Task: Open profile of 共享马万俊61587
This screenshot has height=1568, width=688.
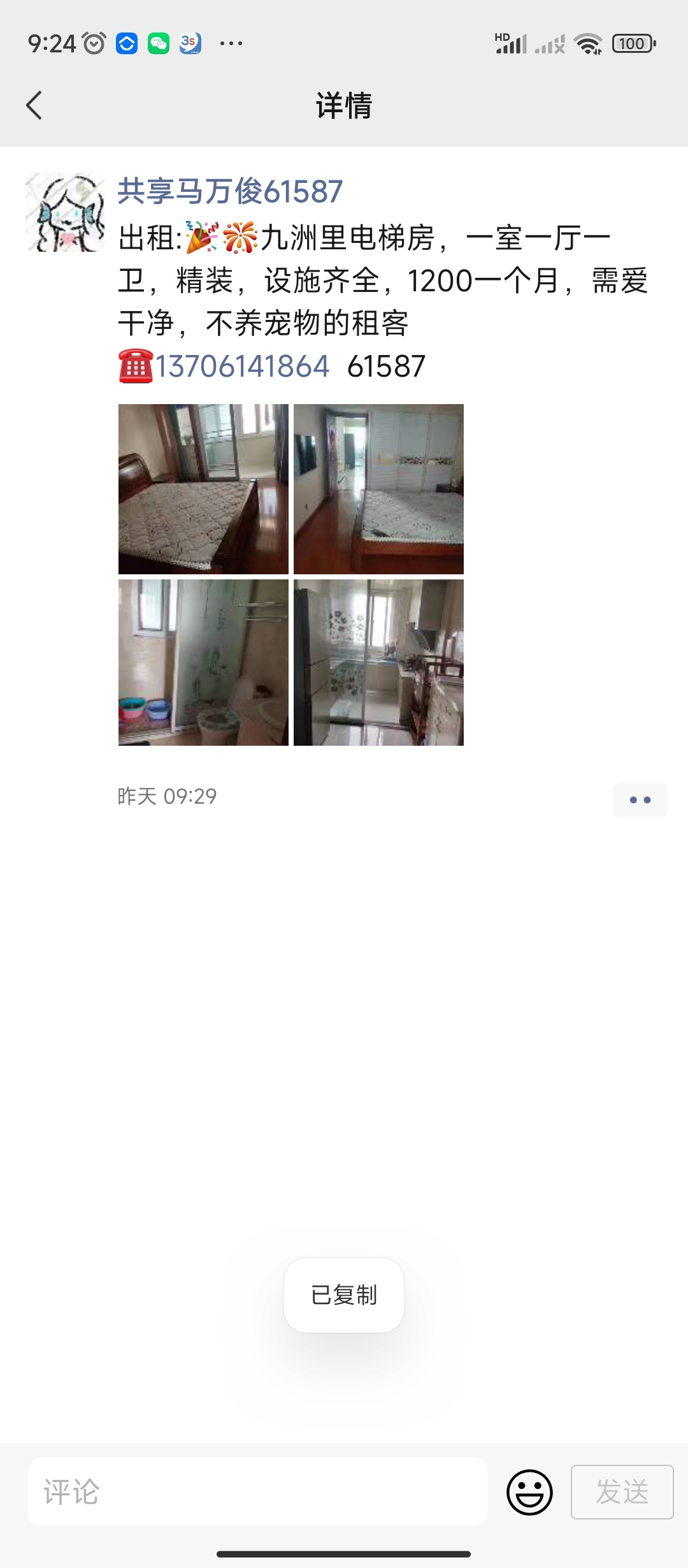Action: [x=230, y=191]
